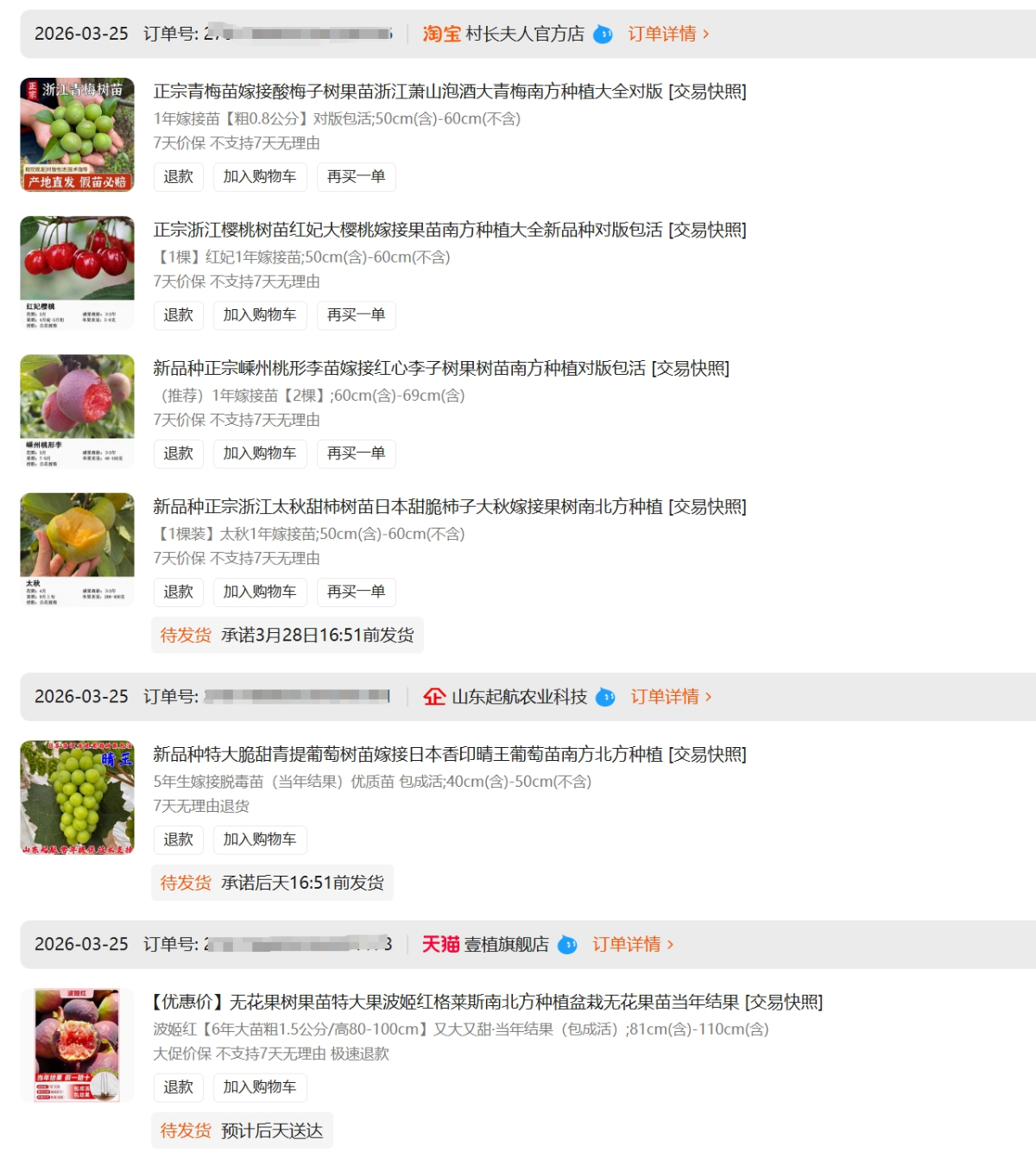Tap 退款 for the 青梅苗 item
The image size is (1036, 1159).
point(179,177)
